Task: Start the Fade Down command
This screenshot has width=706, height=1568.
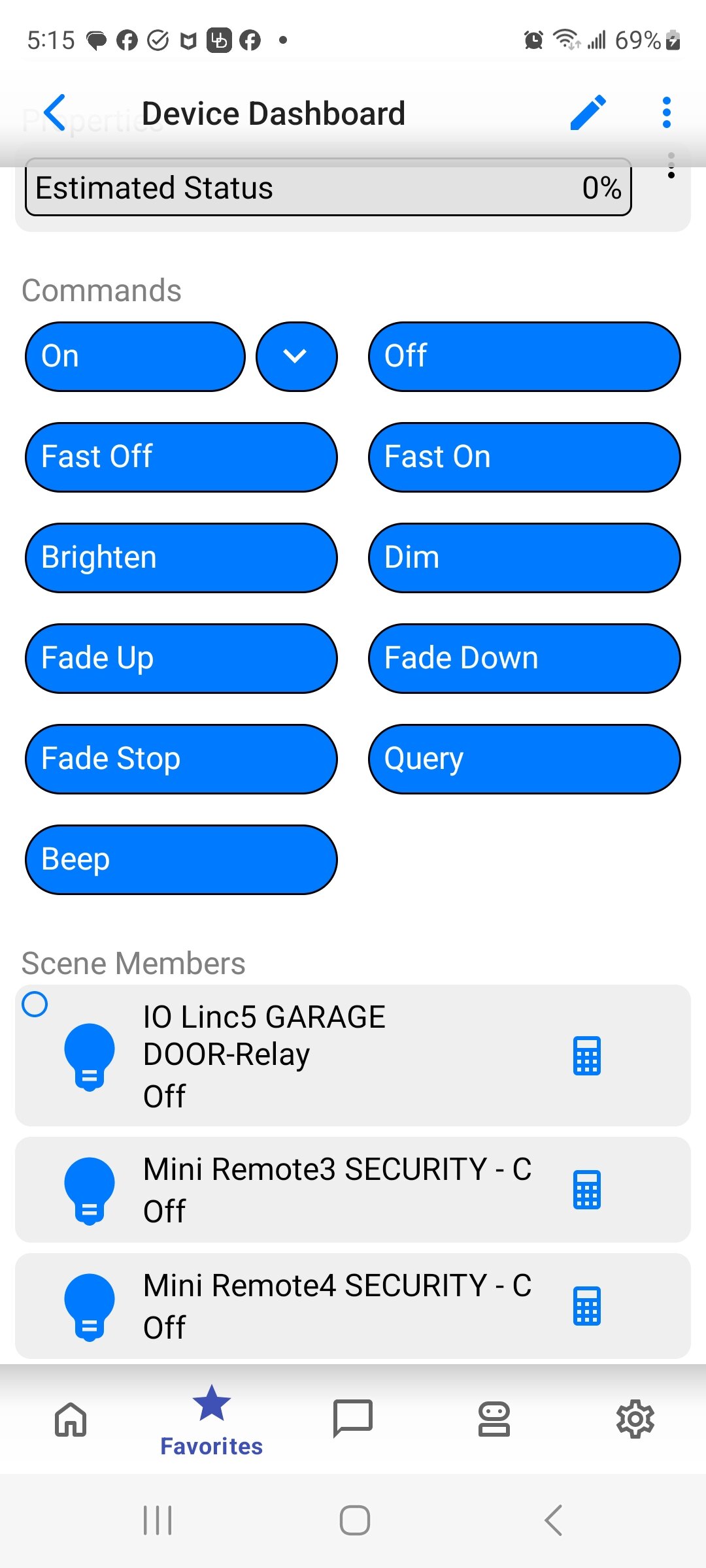Action: [524, 659]
